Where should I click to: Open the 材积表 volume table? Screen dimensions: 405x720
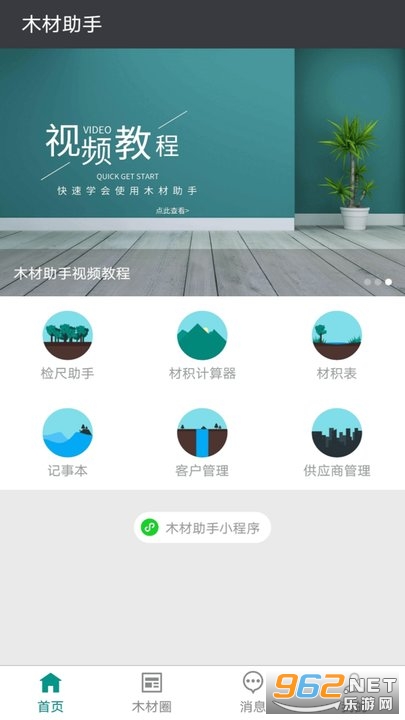pos(337,346)
